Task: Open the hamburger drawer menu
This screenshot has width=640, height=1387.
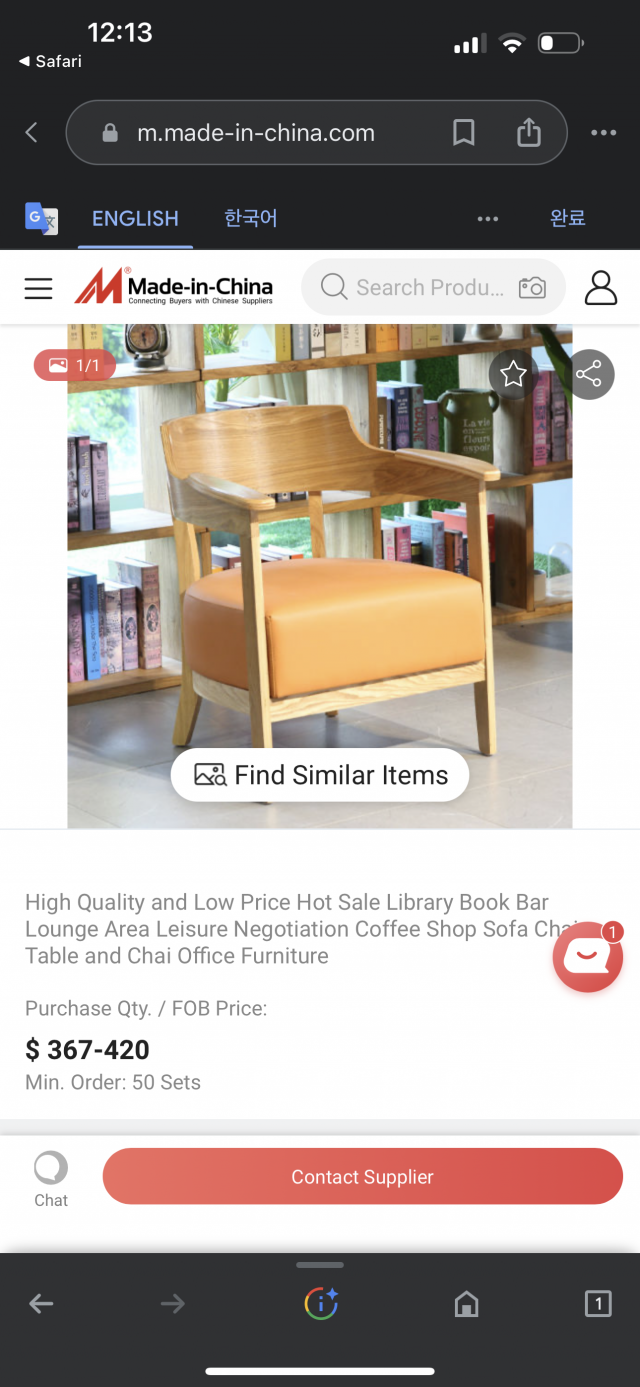Action: click(x=38, y=288)
